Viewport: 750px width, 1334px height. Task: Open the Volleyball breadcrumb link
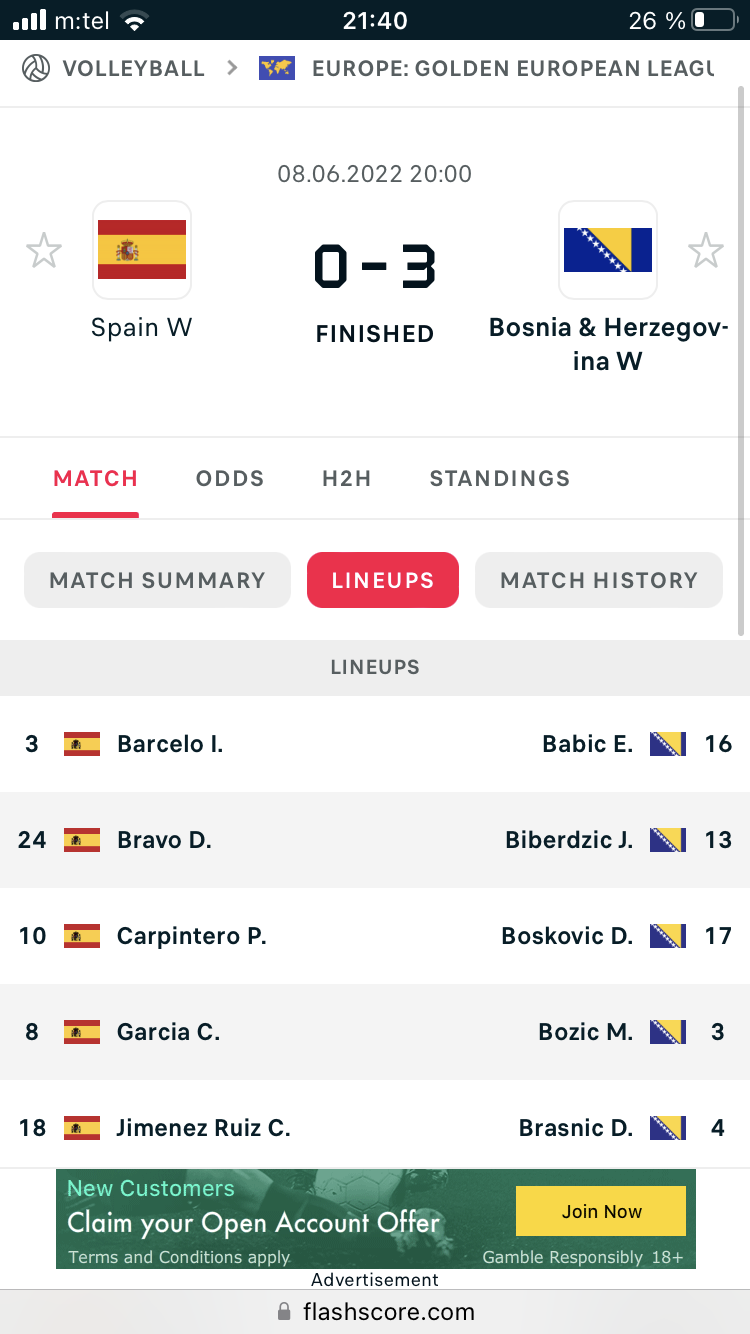pyautogui.click(x=113, y=69)
